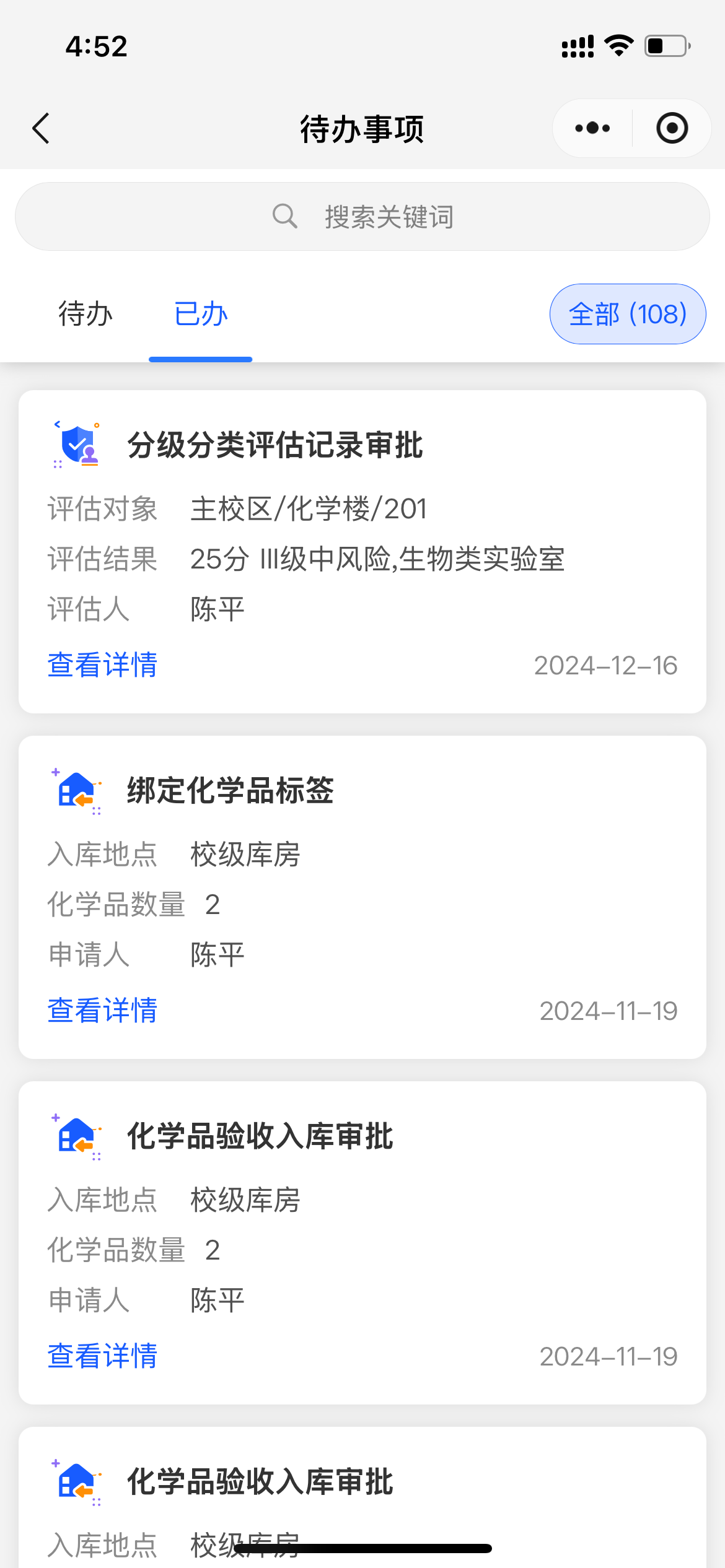
Task: Open the 绑定化学品标签 card
Action: click(362, 897)
